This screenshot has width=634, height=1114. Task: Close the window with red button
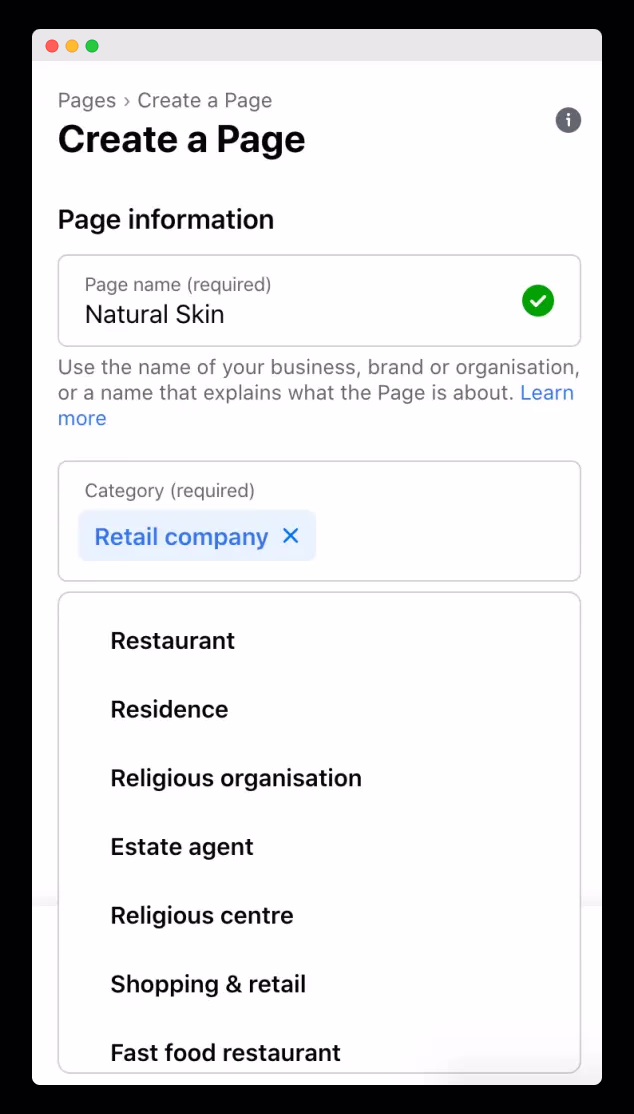click(52, 46)
